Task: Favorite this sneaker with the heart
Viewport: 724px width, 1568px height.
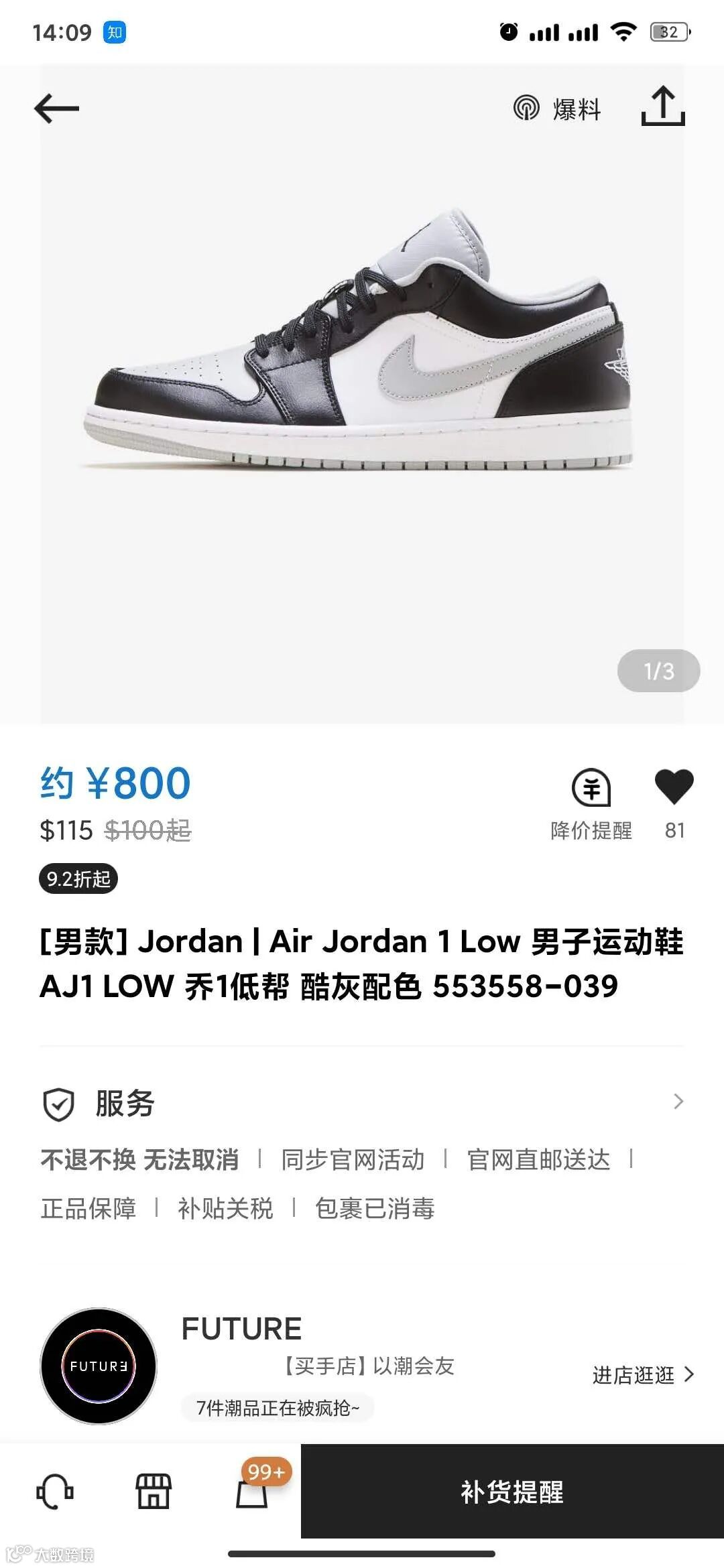Action: pyautogui.click(x=674, y=787)
